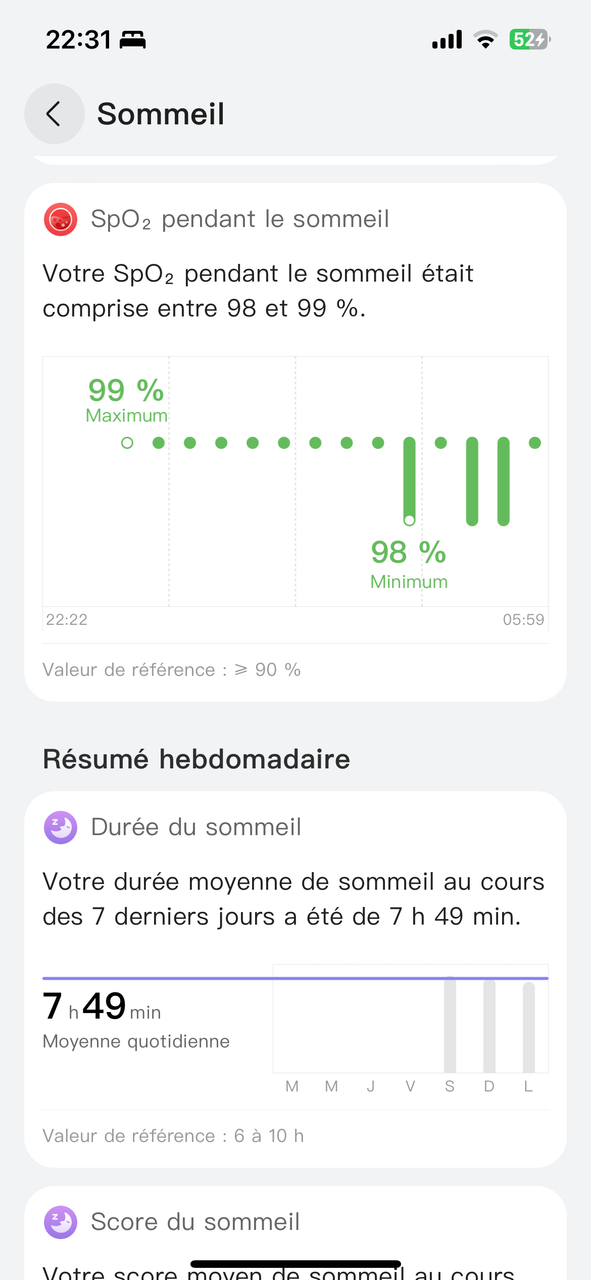The height and width of the screenshot is (1280, 591).
Task: Open the Durée du sommeil card
Action: click(295, 979)
